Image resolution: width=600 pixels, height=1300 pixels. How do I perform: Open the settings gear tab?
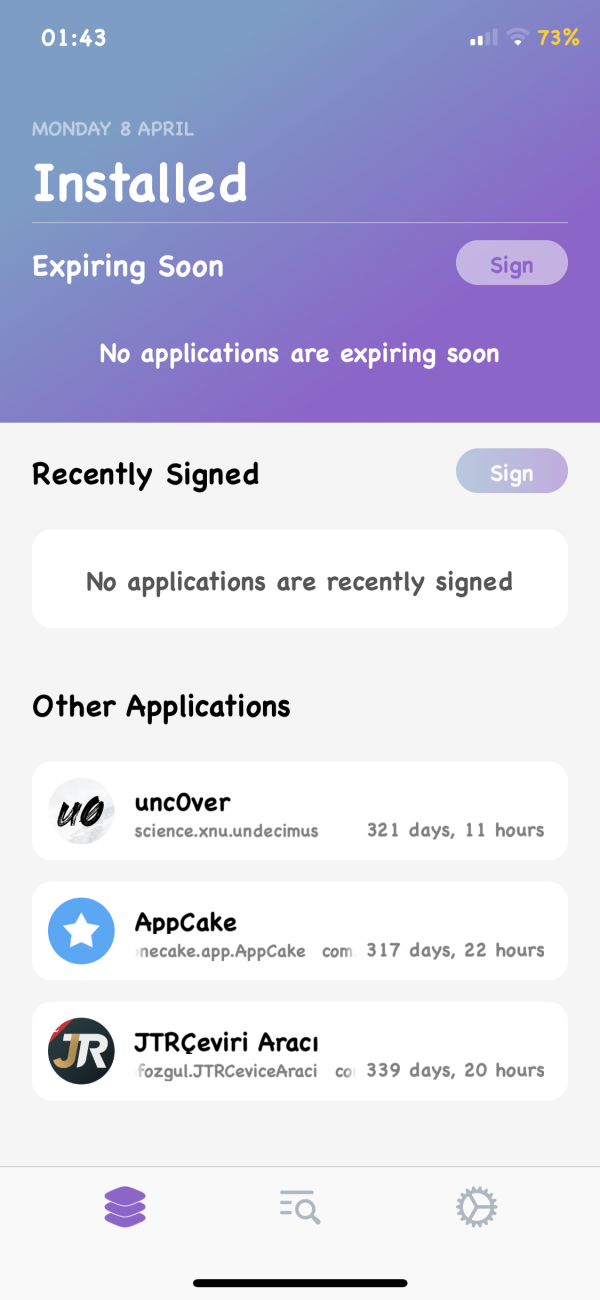click(x=476, y=1207)
